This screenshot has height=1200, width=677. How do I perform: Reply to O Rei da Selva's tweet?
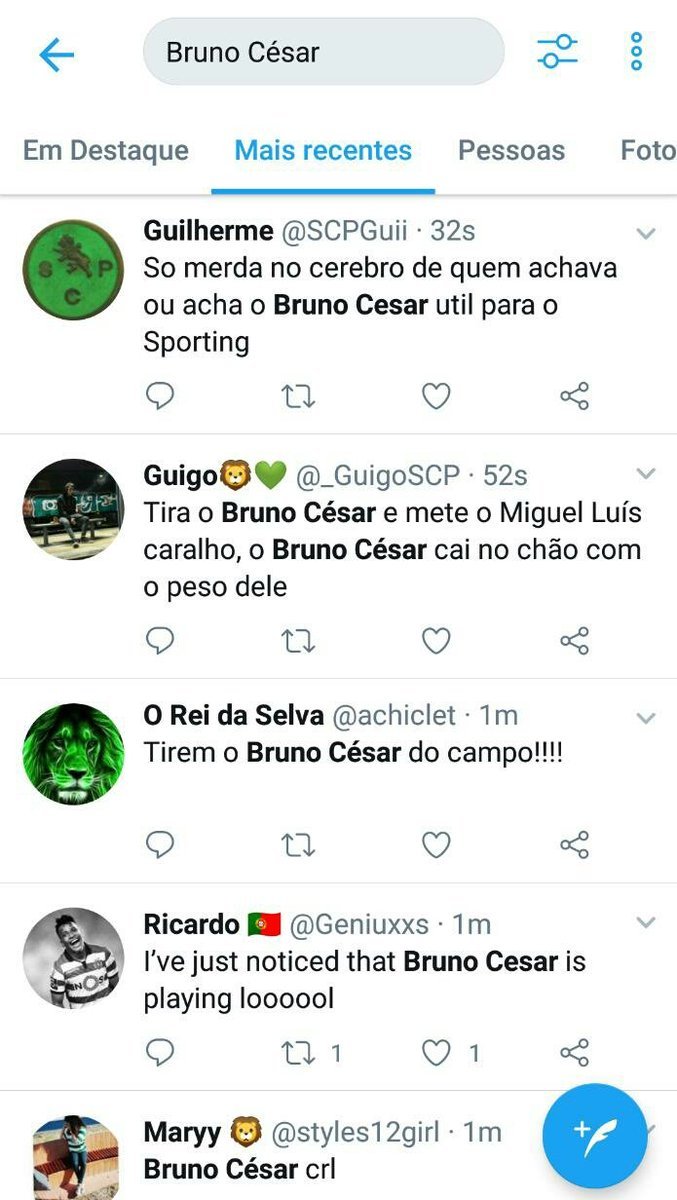point(160,846)
